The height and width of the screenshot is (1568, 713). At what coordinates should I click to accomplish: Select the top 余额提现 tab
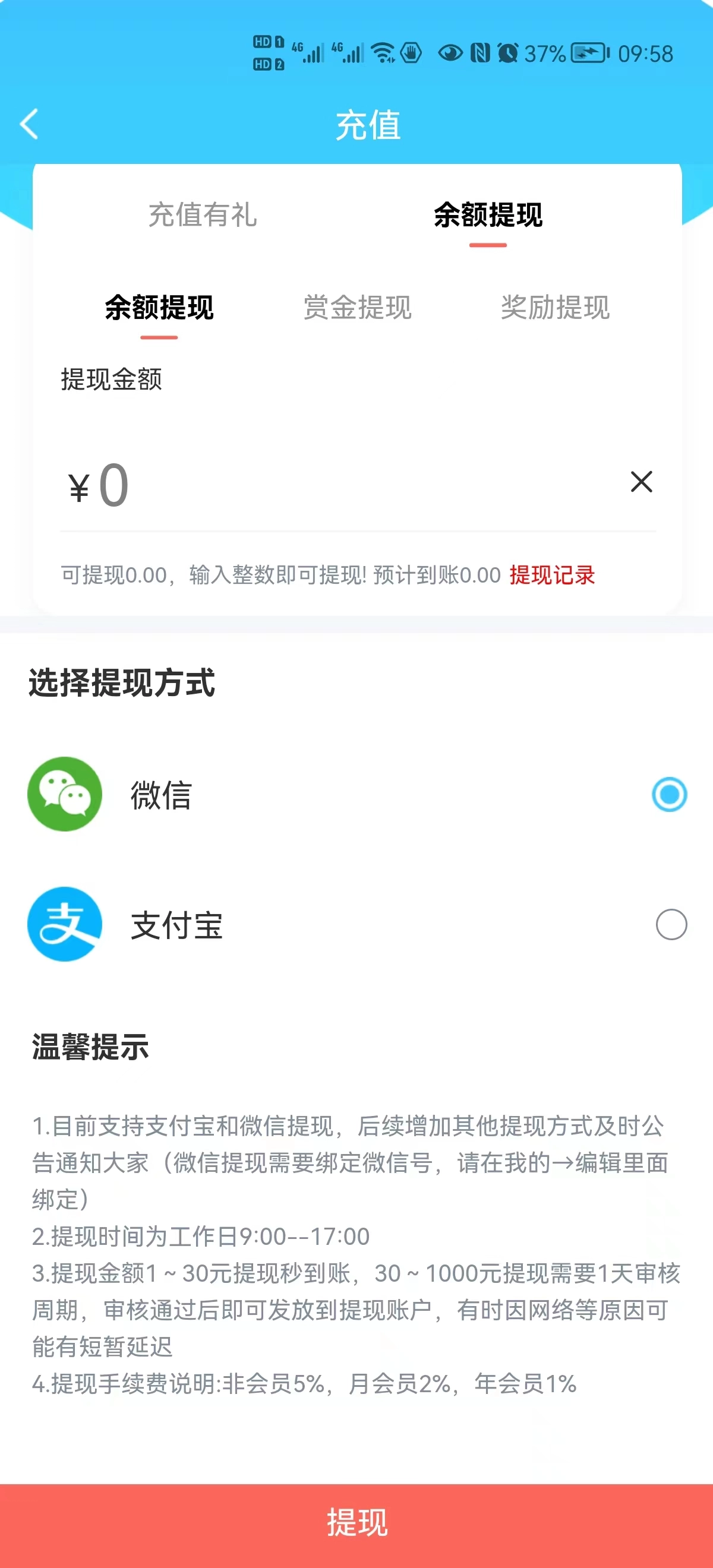[488, 215]
